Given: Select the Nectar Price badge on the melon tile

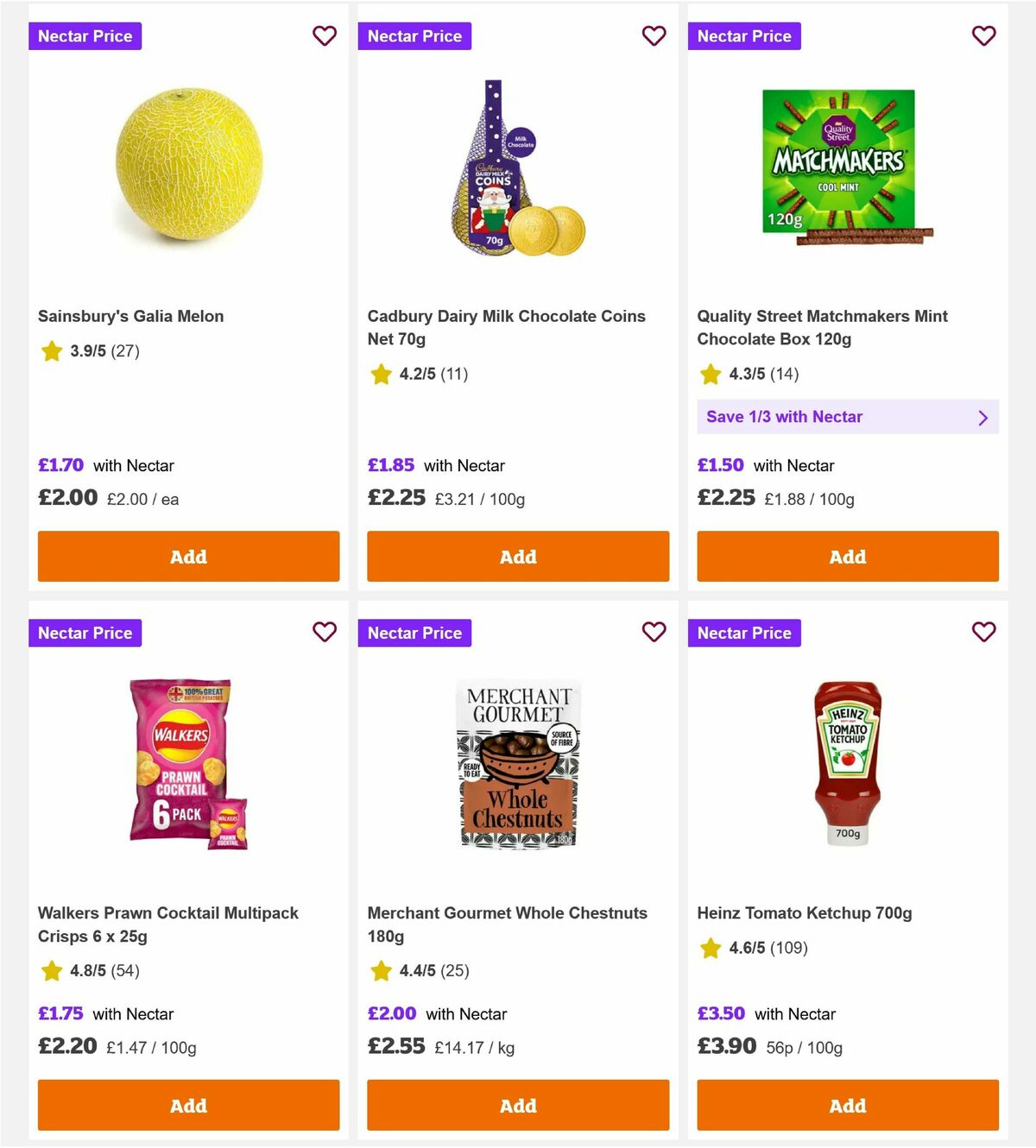Looking at the screenshot, I should click(x=85, y=36).
